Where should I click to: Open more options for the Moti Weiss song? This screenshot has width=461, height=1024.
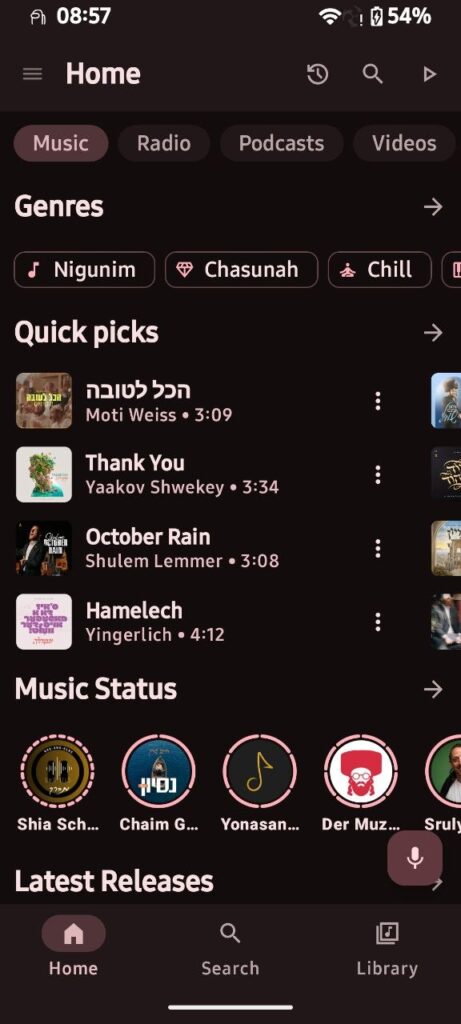377,401
